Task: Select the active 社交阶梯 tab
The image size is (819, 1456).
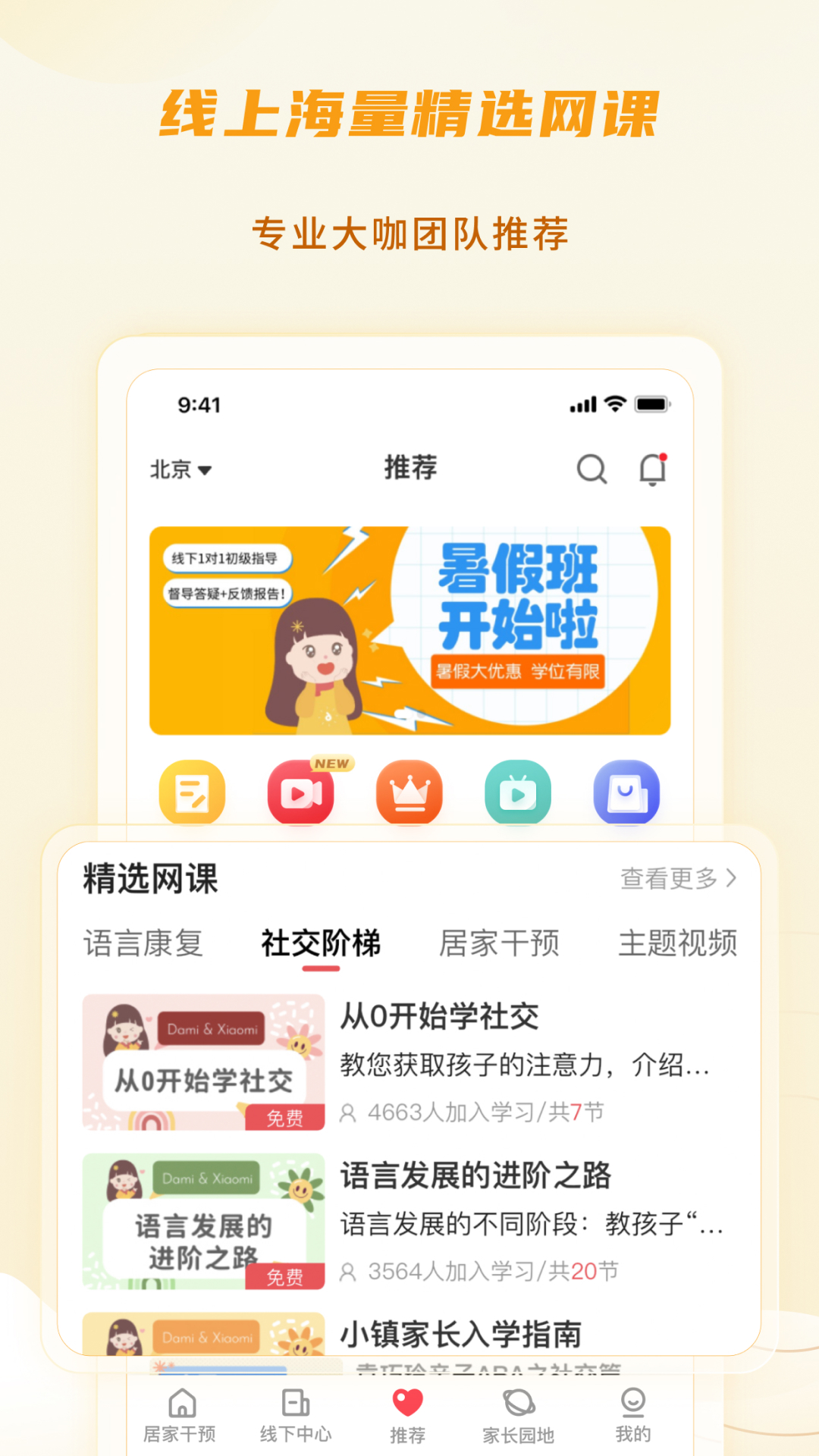Action: tap(322, 942)
